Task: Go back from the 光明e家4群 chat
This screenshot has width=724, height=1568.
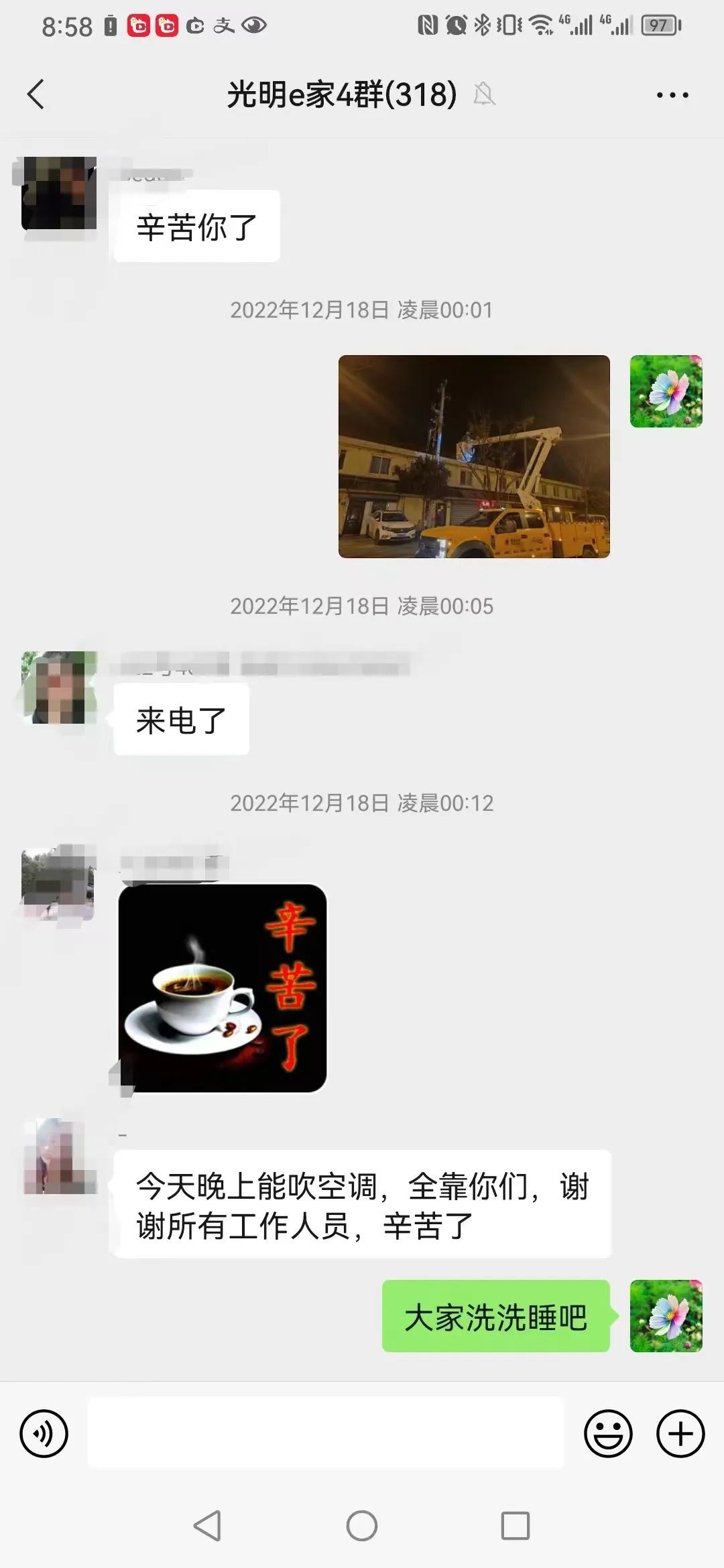Action: coord(36,94)
